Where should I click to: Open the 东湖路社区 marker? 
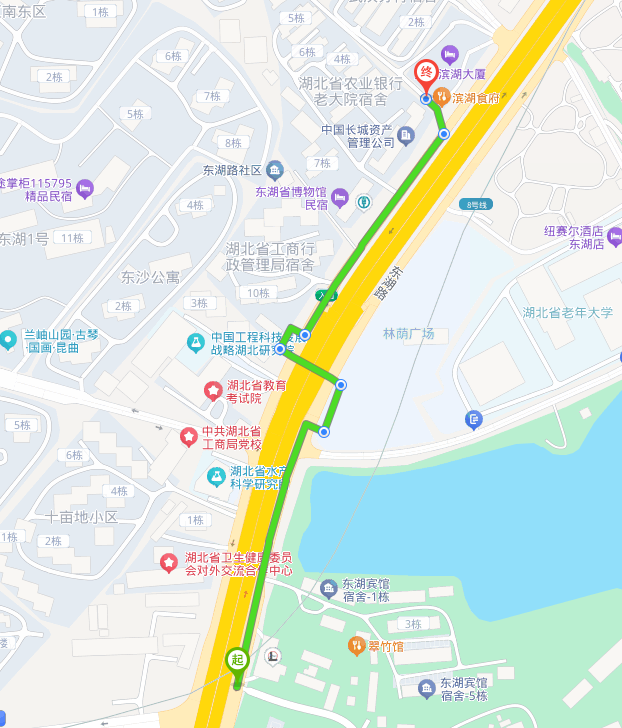tap(275, 170)
